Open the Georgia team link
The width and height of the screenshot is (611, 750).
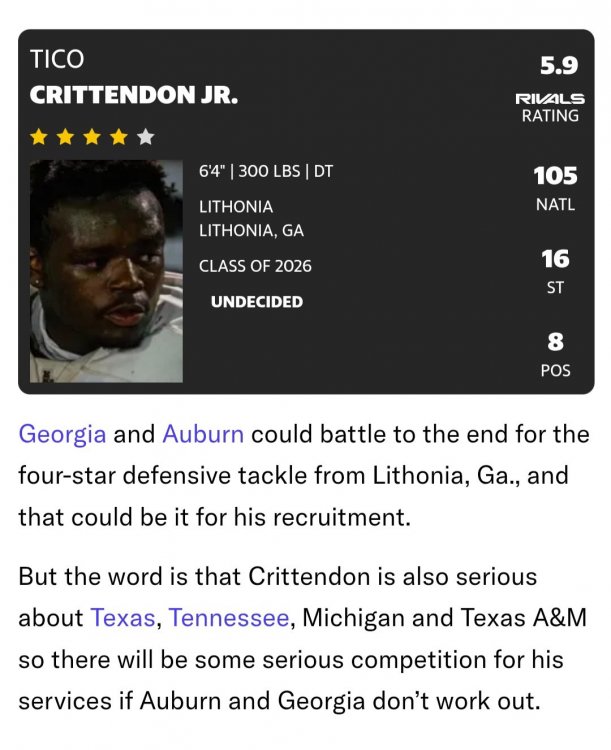pyautogui.click(x=62, y=435)
